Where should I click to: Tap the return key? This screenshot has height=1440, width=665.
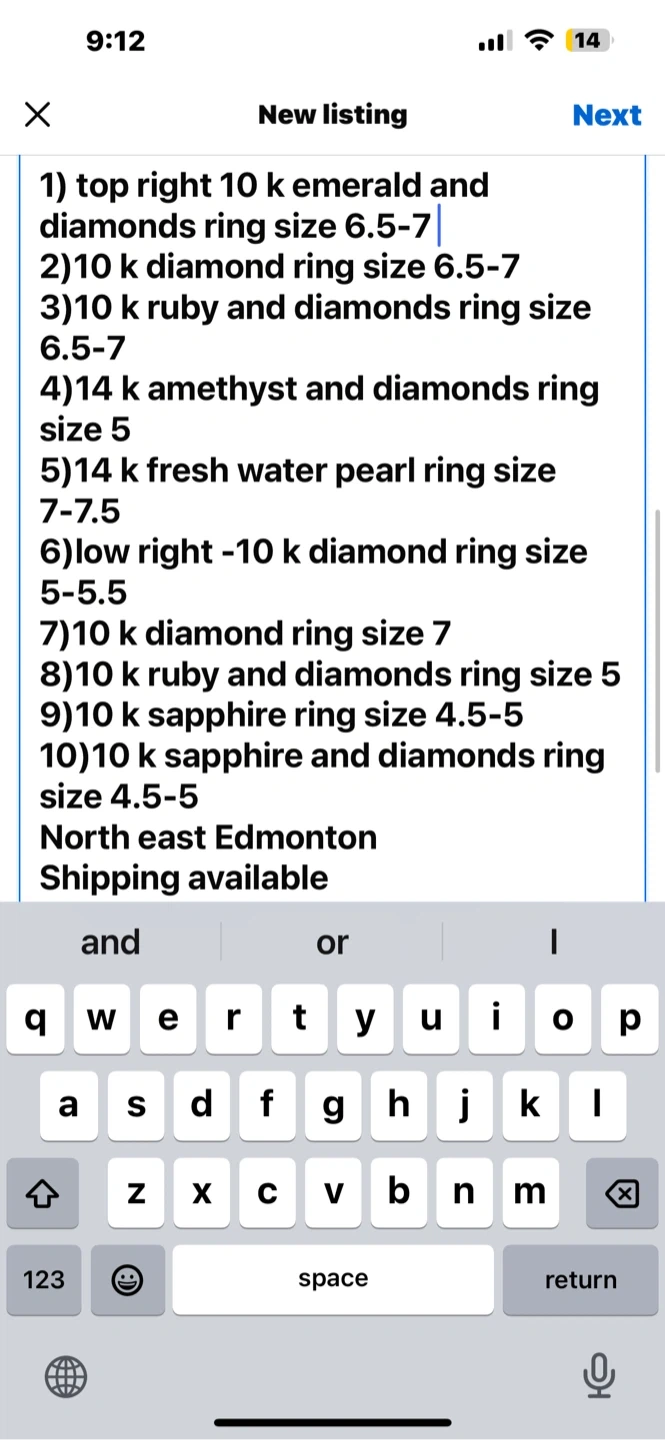580,1279
